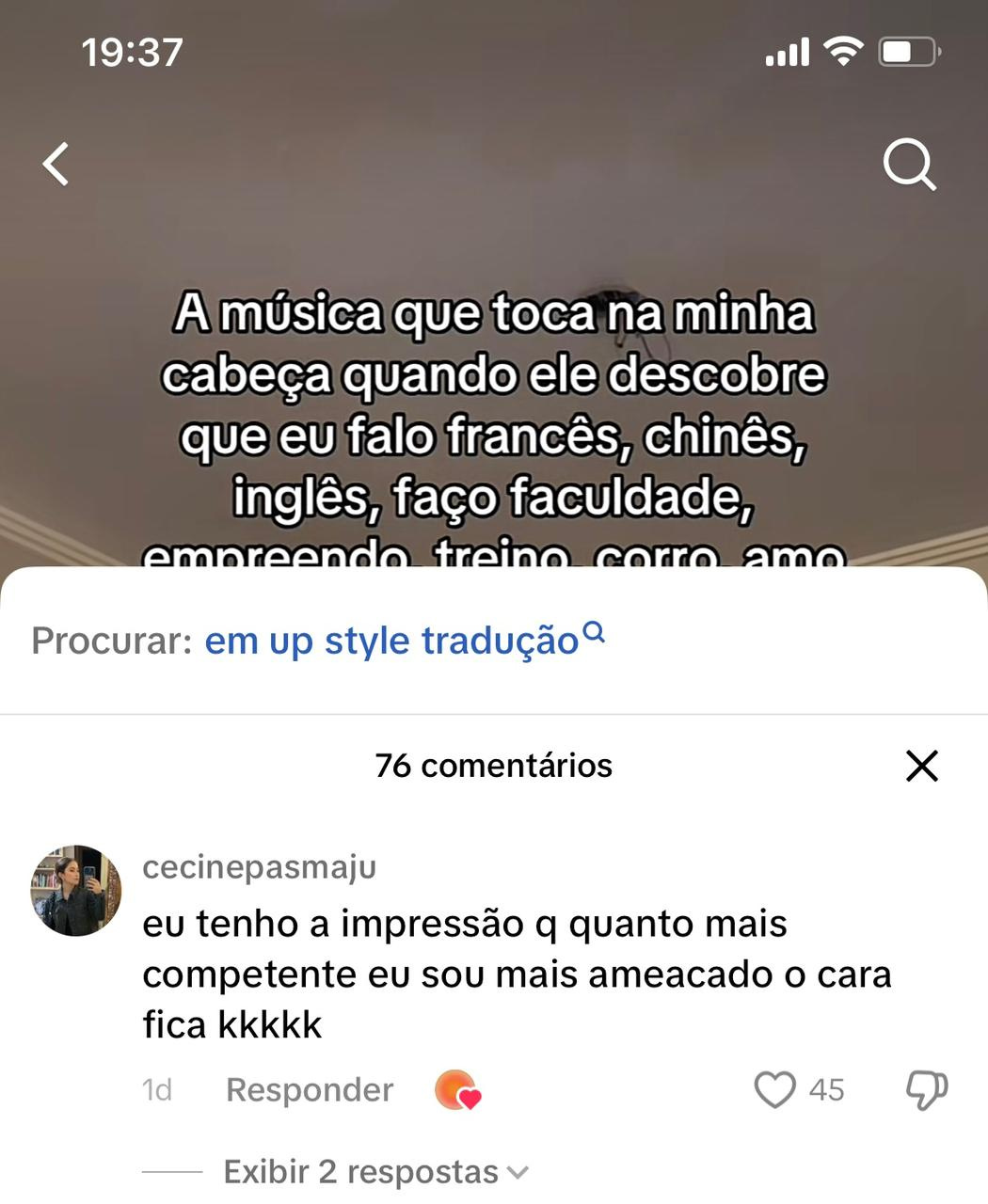The height and width of the screenshot is (1204, 988).
Task: Close the comments panel
Action: (922, 766)
